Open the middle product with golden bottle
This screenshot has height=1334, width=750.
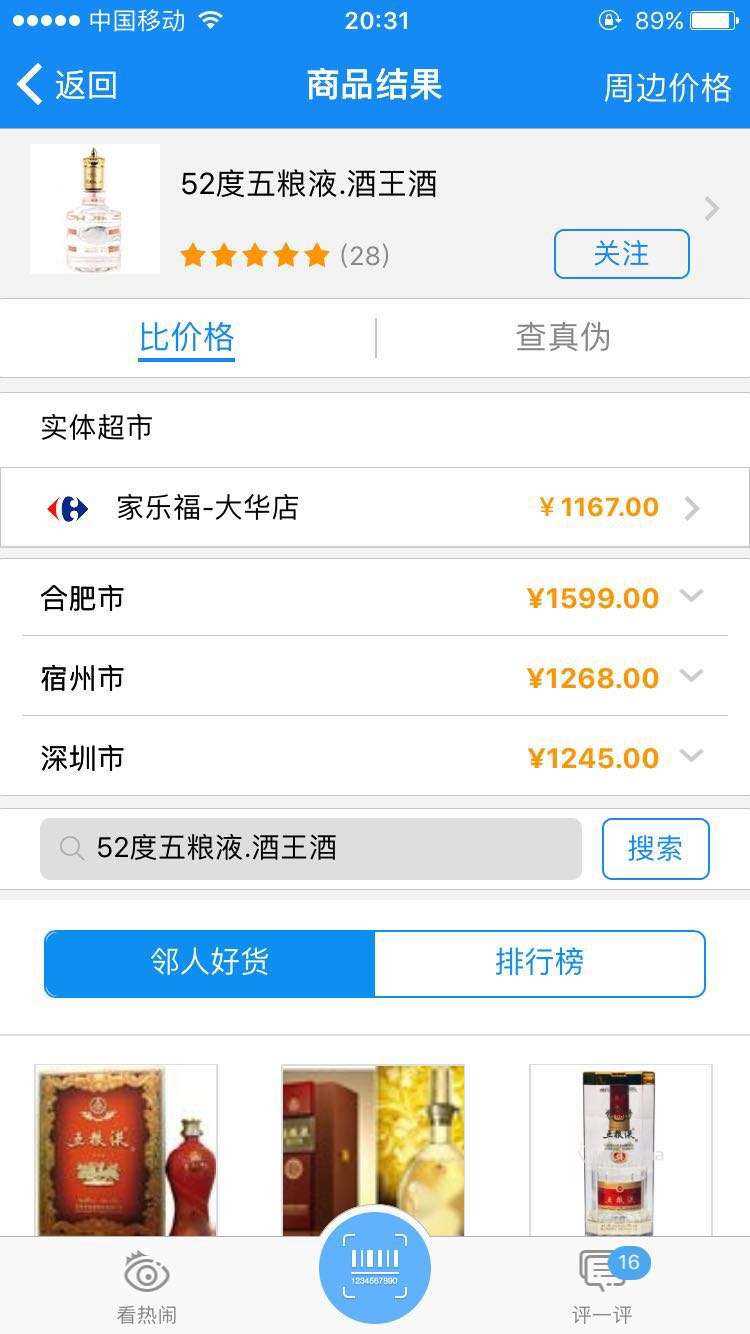373,1150
